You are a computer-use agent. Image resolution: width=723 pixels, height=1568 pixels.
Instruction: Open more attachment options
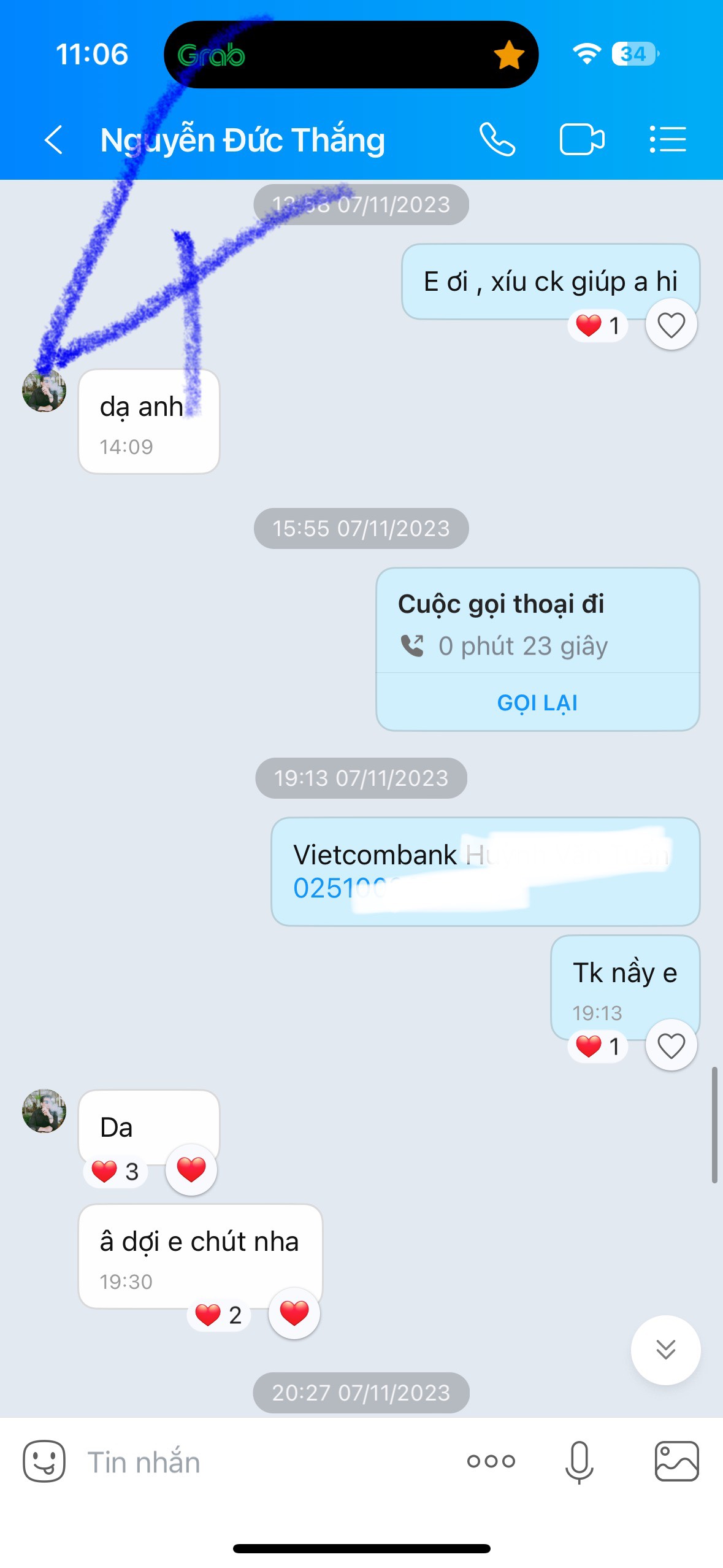click(x=491, y=1461)
